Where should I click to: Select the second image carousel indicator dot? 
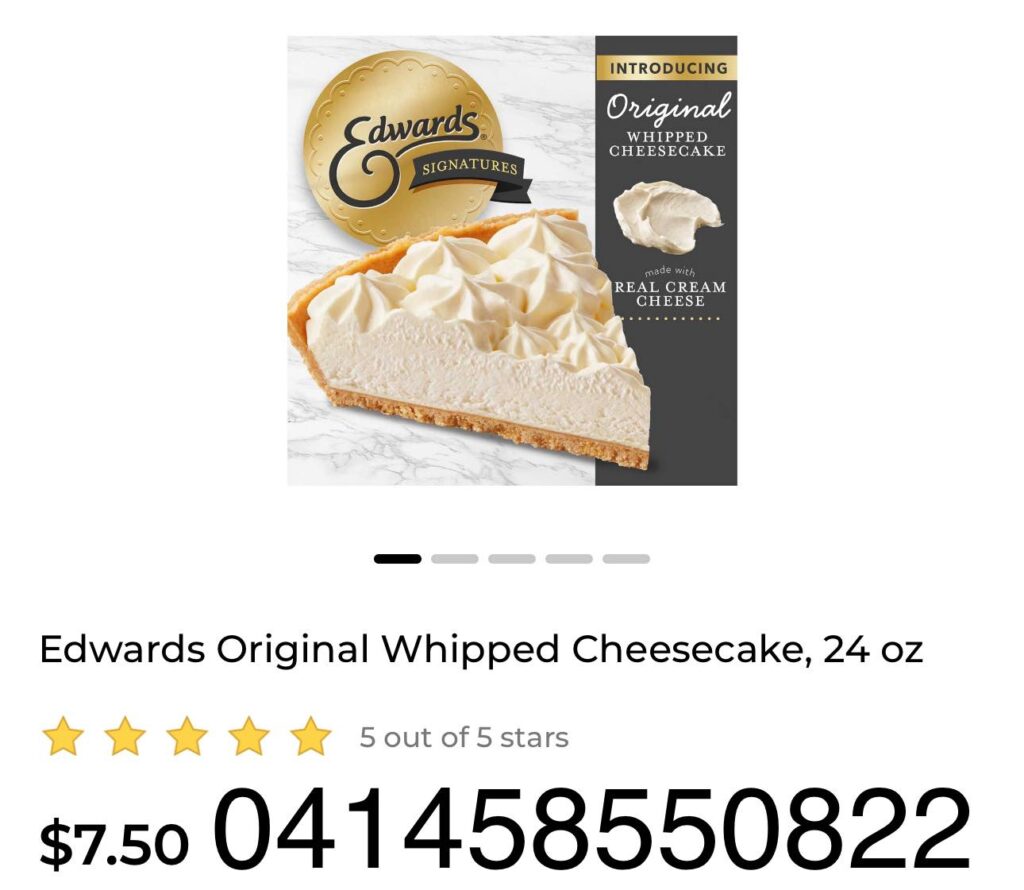[x=454, y=559]
